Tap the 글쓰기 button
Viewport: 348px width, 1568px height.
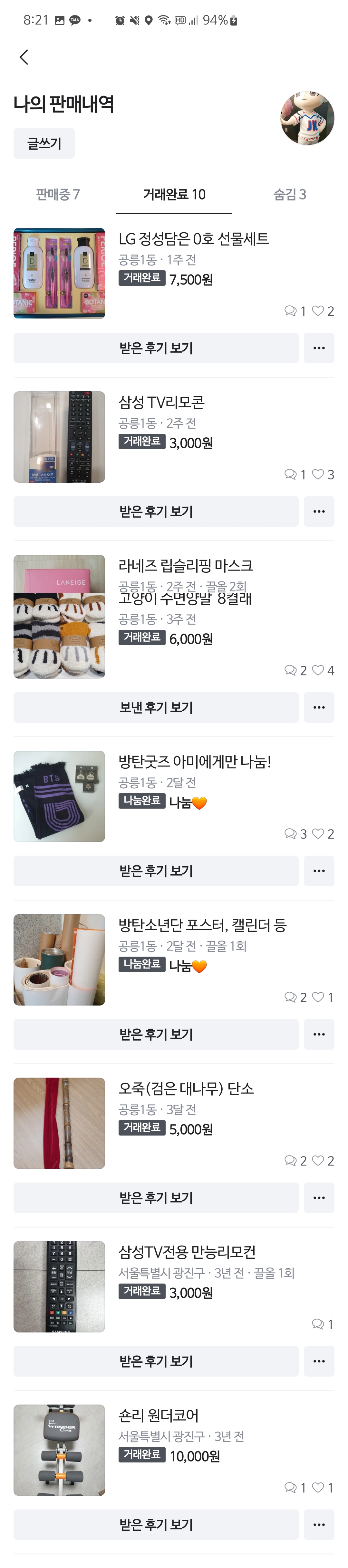point(44,144)
